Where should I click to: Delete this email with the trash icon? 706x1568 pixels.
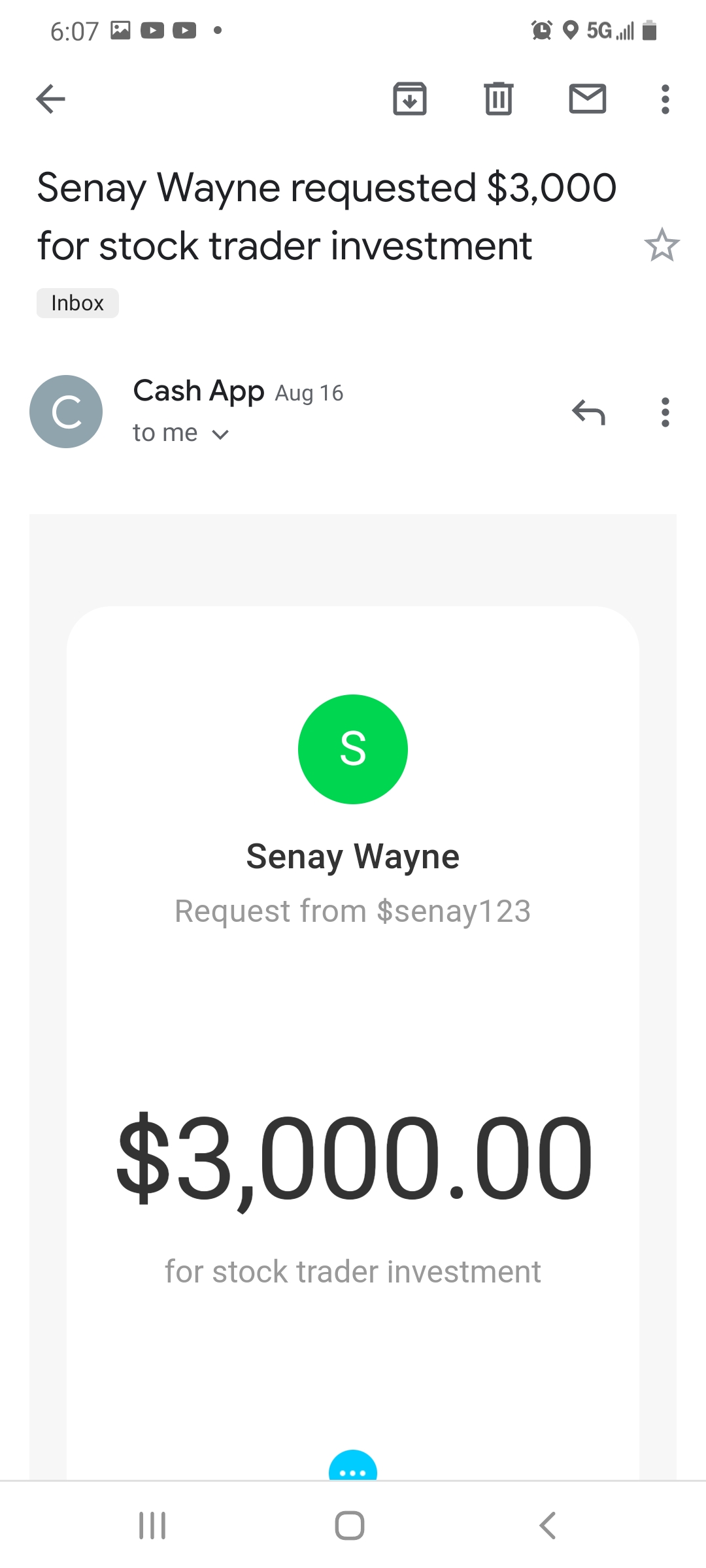pyautogui.click(x=499, y=99)
